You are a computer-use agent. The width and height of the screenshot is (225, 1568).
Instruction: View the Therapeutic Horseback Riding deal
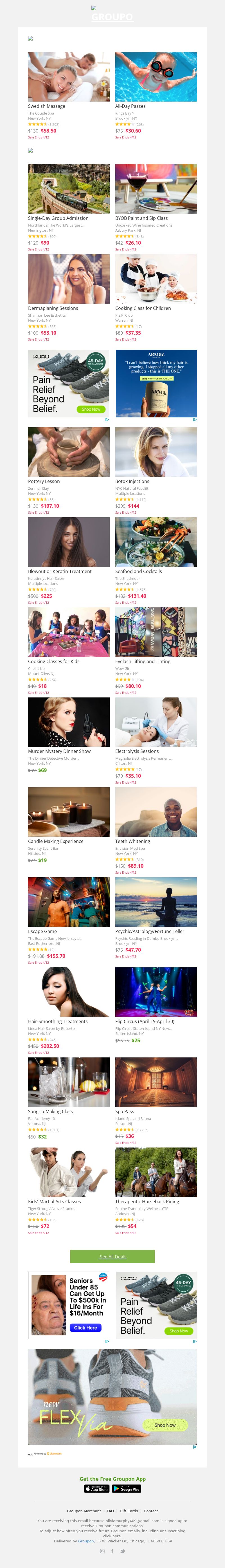tap(147, 1202)
